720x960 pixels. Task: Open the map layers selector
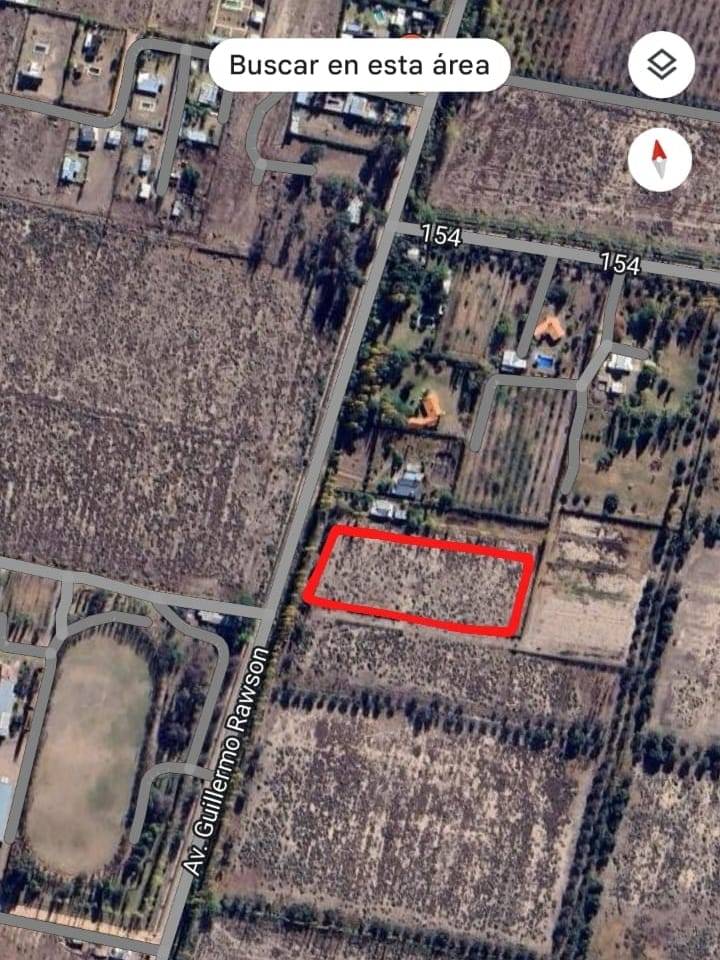[x=661, y=65]
